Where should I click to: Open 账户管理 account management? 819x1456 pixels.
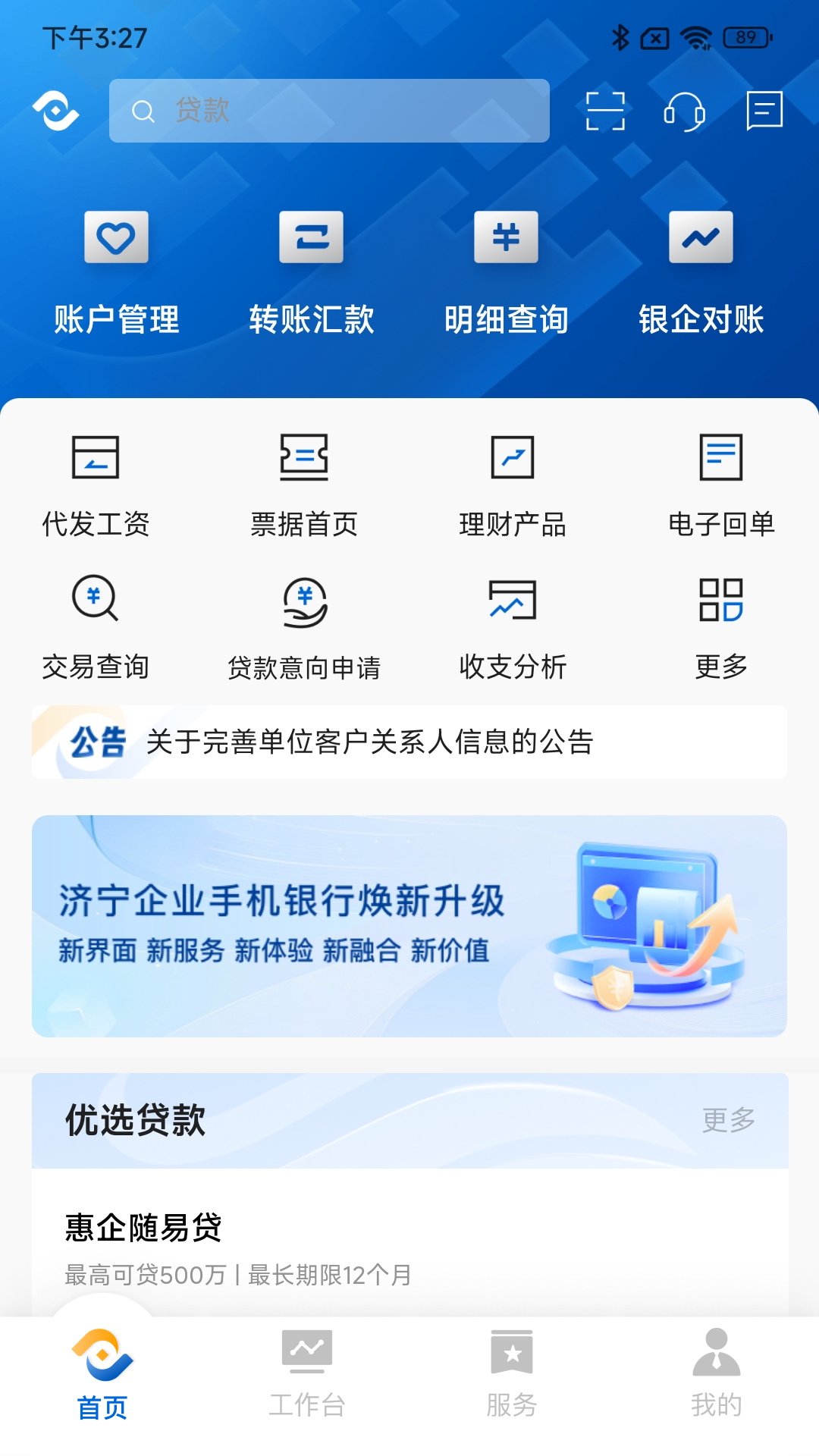click(116, 273)
